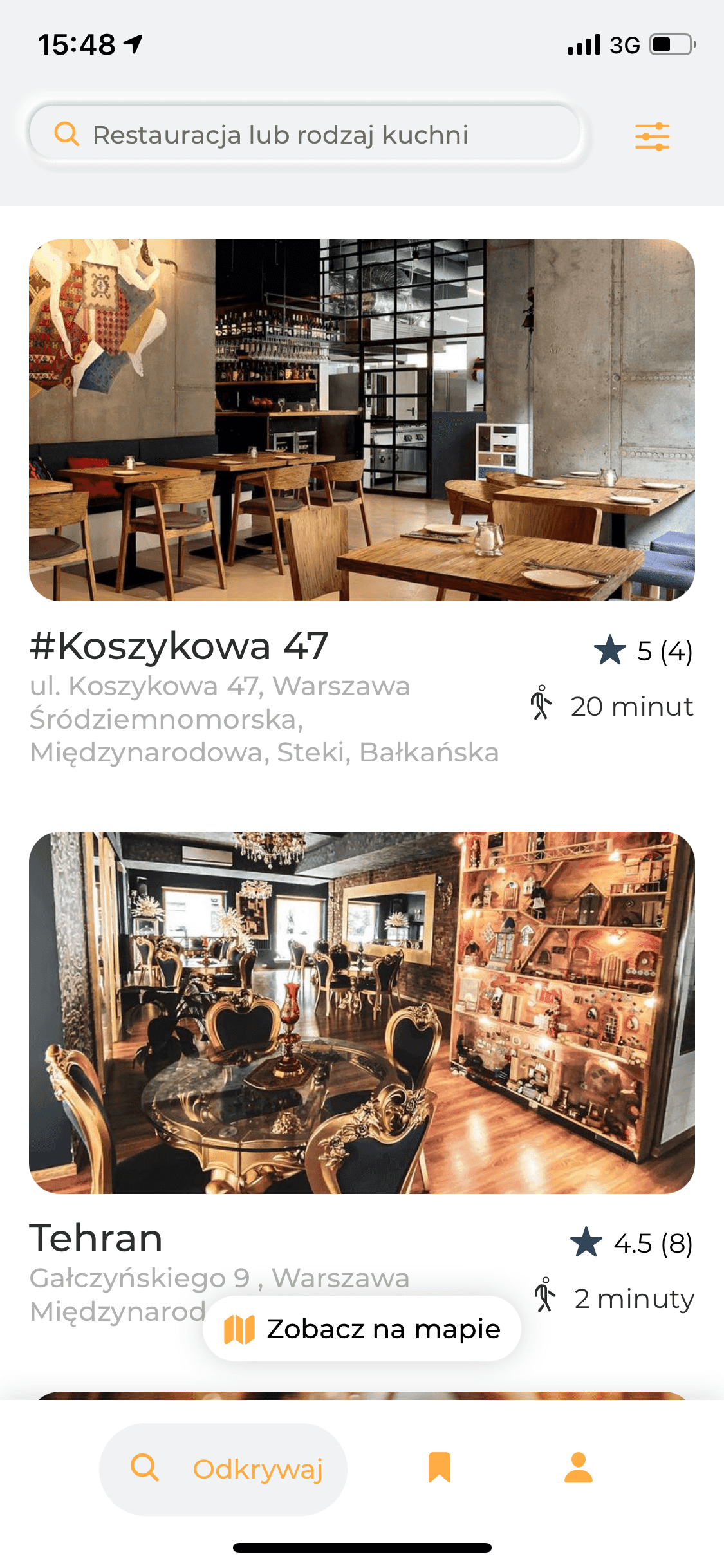Open the #Koszykowa 47 restaurant card
This screenshot has height=1568, width=724.
click(x=362, y=420)
